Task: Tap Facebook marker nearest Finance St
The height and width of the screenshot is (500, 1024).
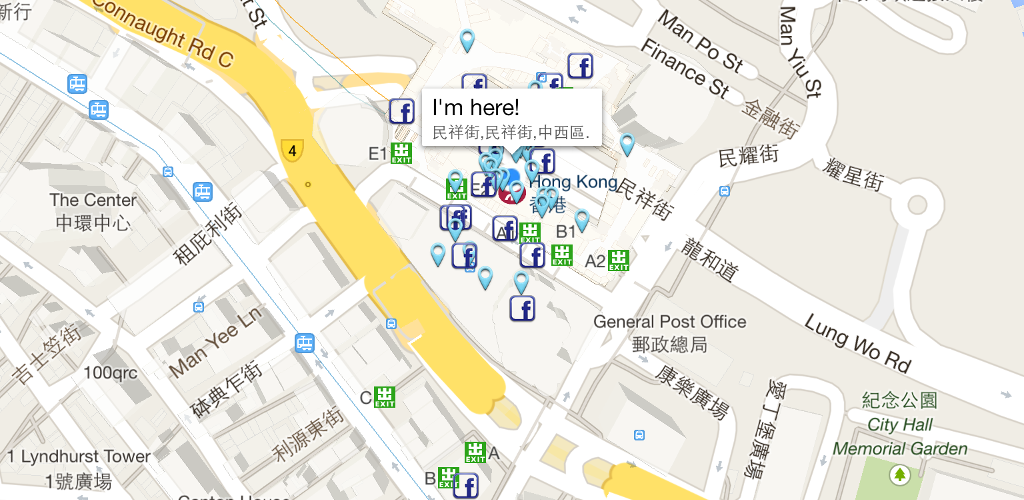Action: 580,66
